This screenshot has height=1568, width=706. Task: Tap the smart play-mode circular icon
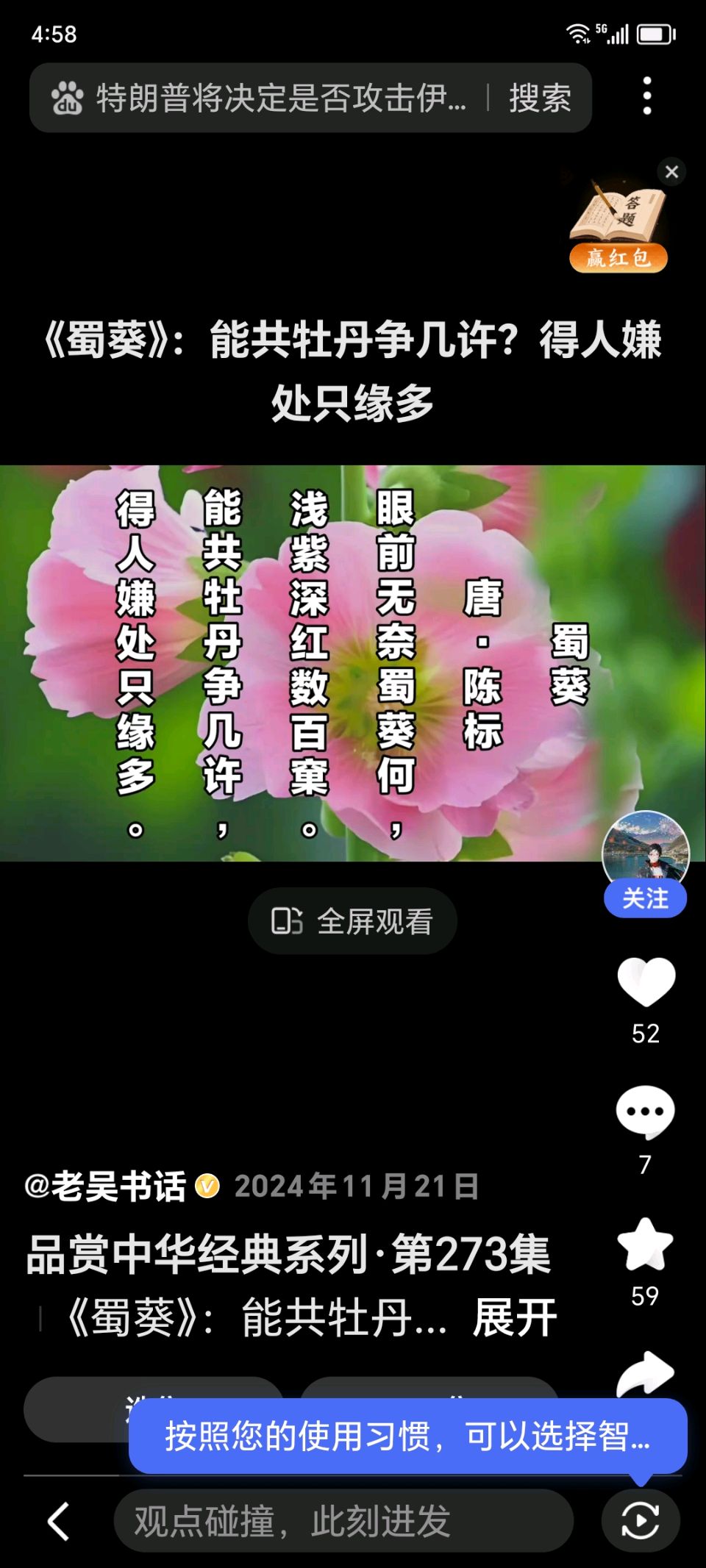(640, 1521)
